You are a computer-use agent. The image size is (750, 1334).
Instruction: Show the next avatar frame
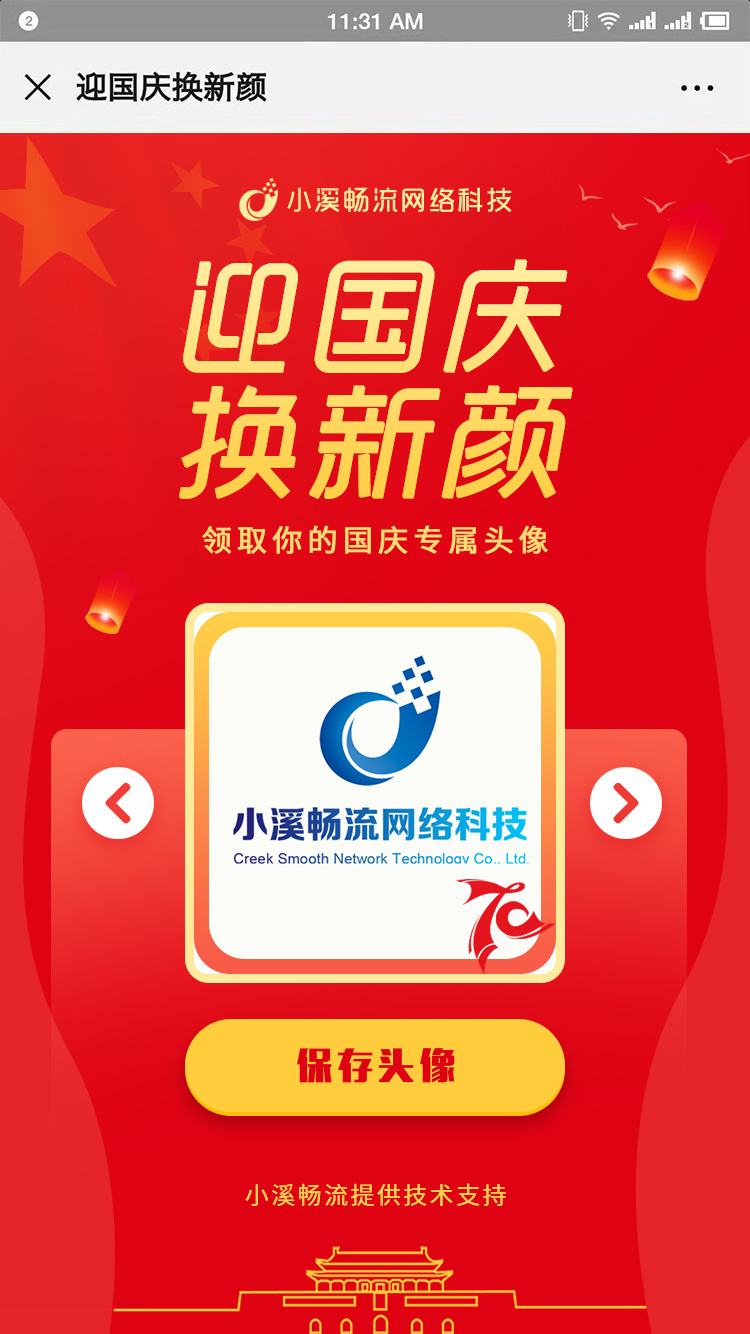click(x=626, y=802)
